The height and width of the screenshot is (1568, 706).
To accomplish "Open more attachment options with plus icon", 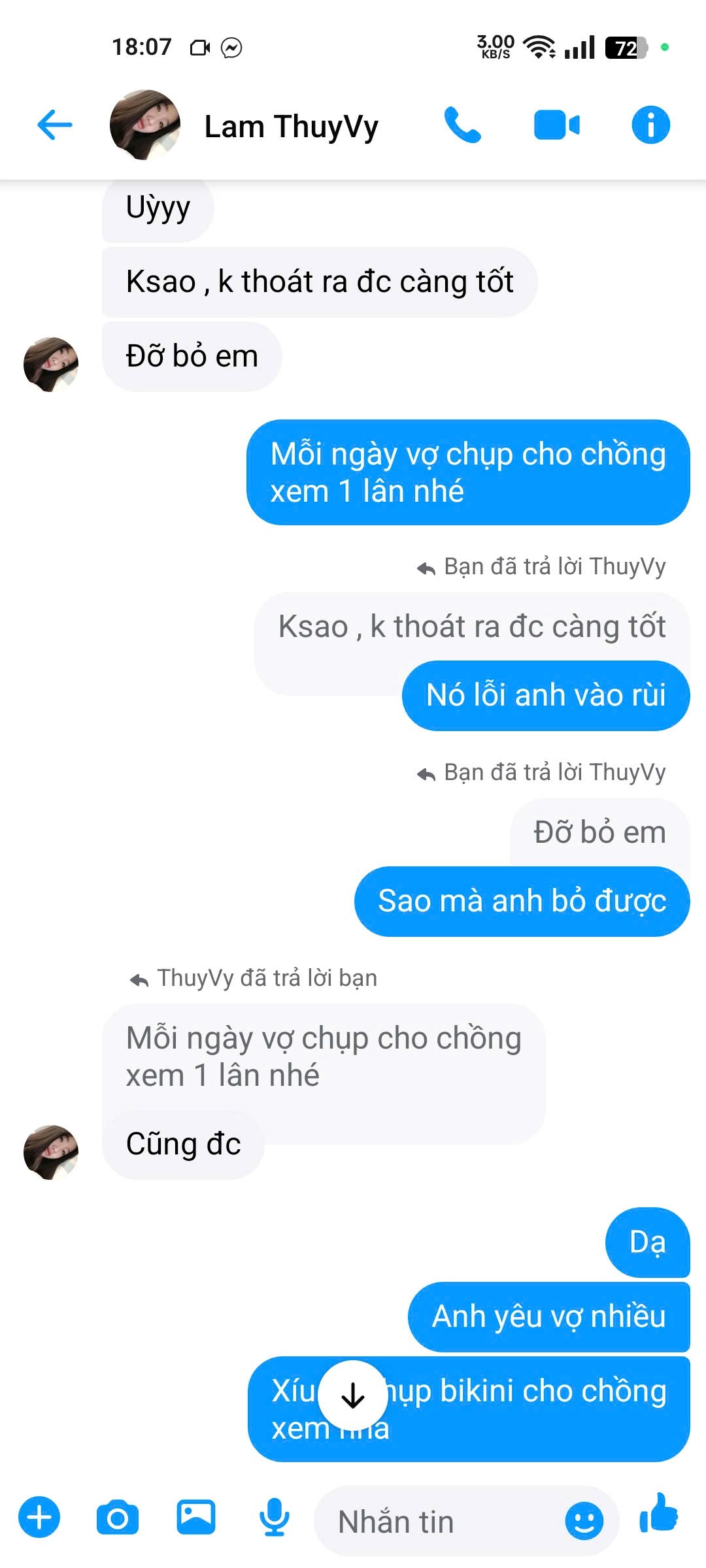I will click(39, 1517).
